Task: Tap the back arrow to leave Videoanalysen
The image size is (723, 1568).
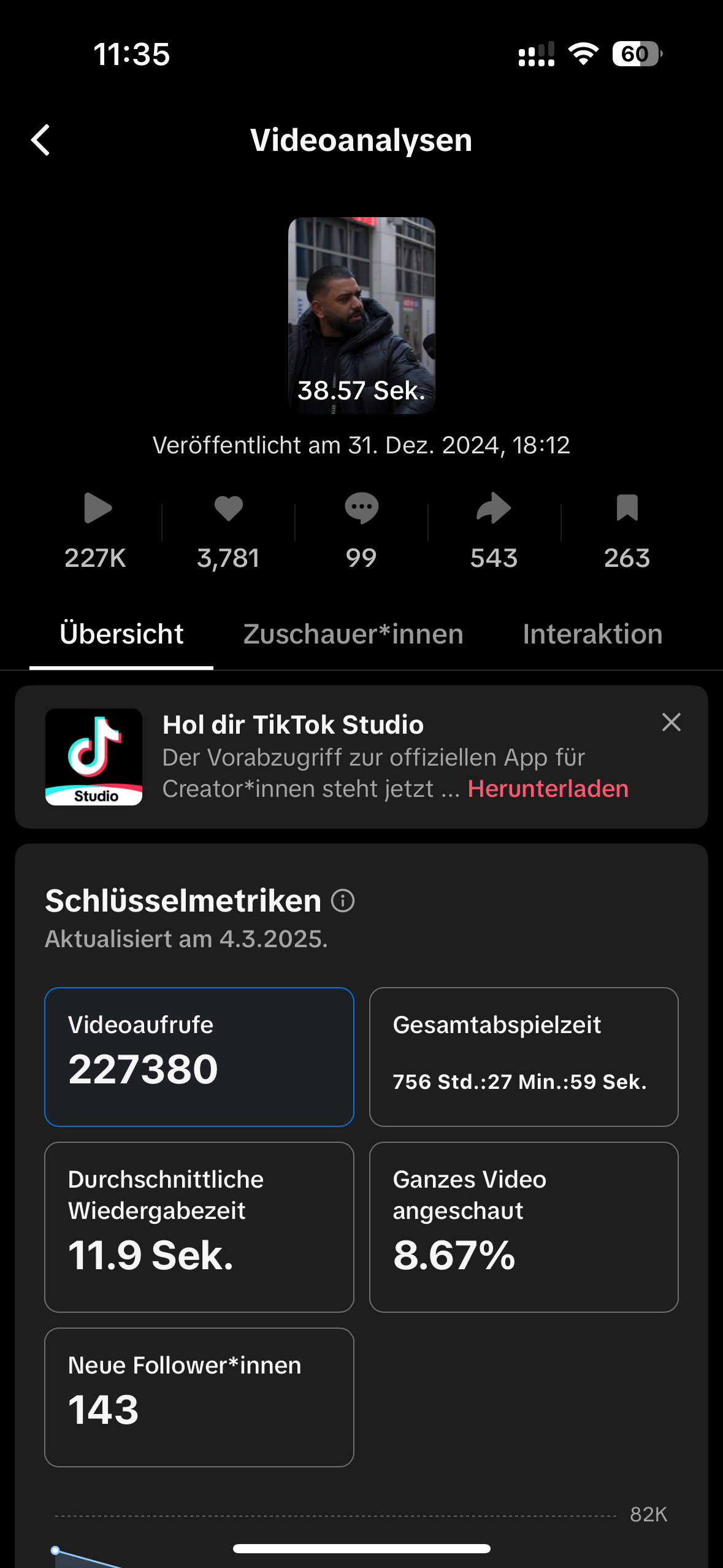Action: tap(41, 140)
